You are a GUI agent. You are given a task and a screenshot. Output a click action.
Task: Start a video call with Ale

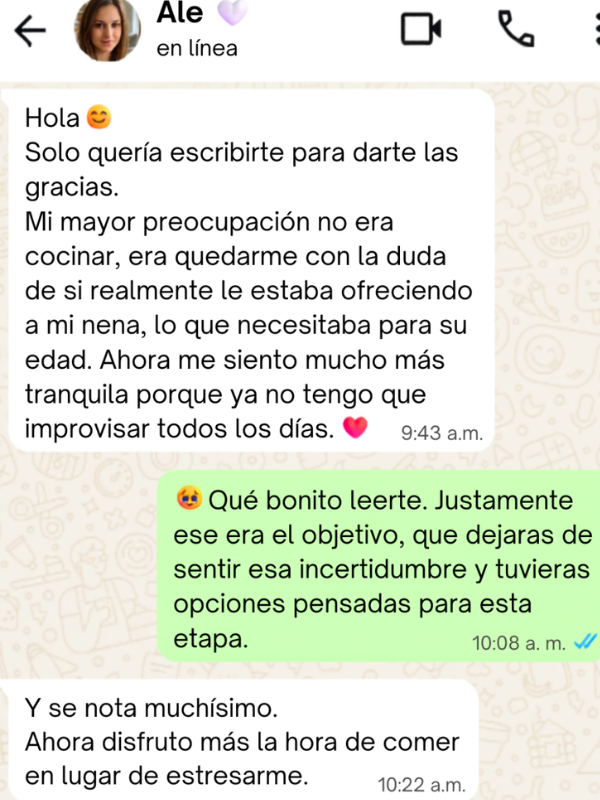[421, 30]
